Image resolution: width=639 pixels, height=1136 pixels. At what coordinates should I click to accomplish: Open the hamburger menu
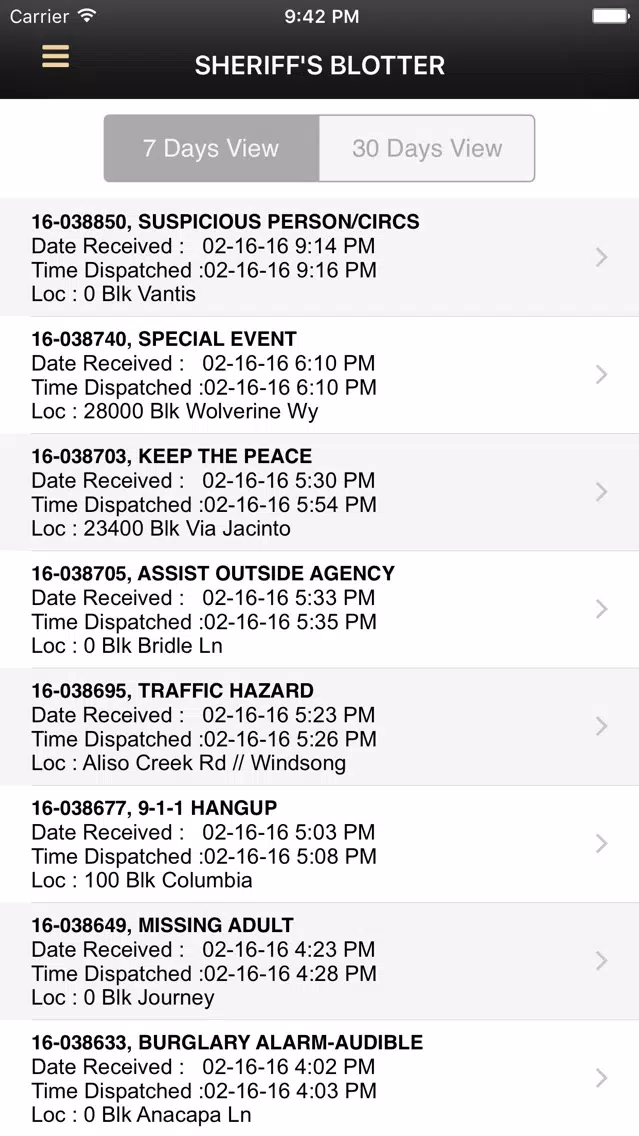tap(55, 57)
